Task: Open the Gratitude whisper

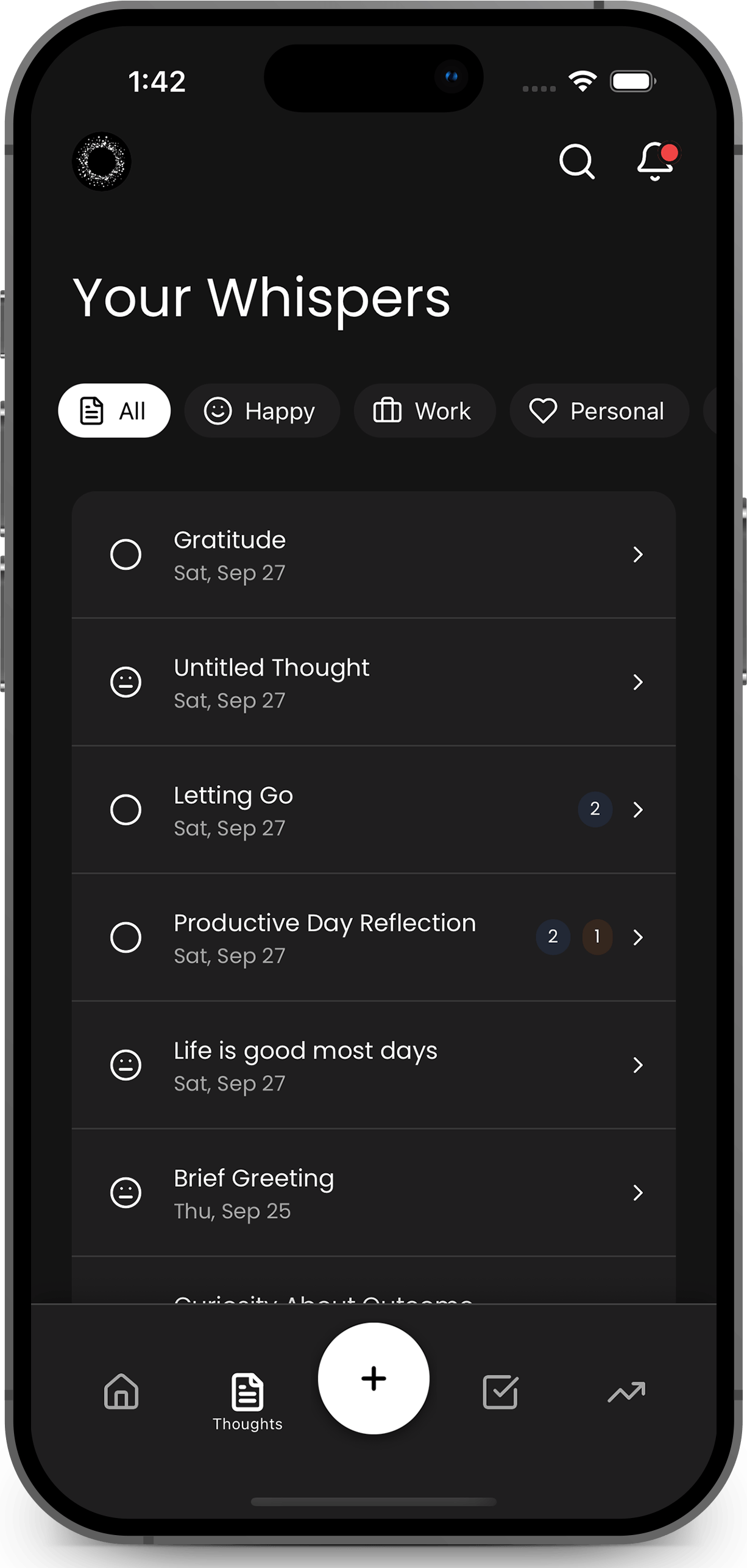Action: 373,555
